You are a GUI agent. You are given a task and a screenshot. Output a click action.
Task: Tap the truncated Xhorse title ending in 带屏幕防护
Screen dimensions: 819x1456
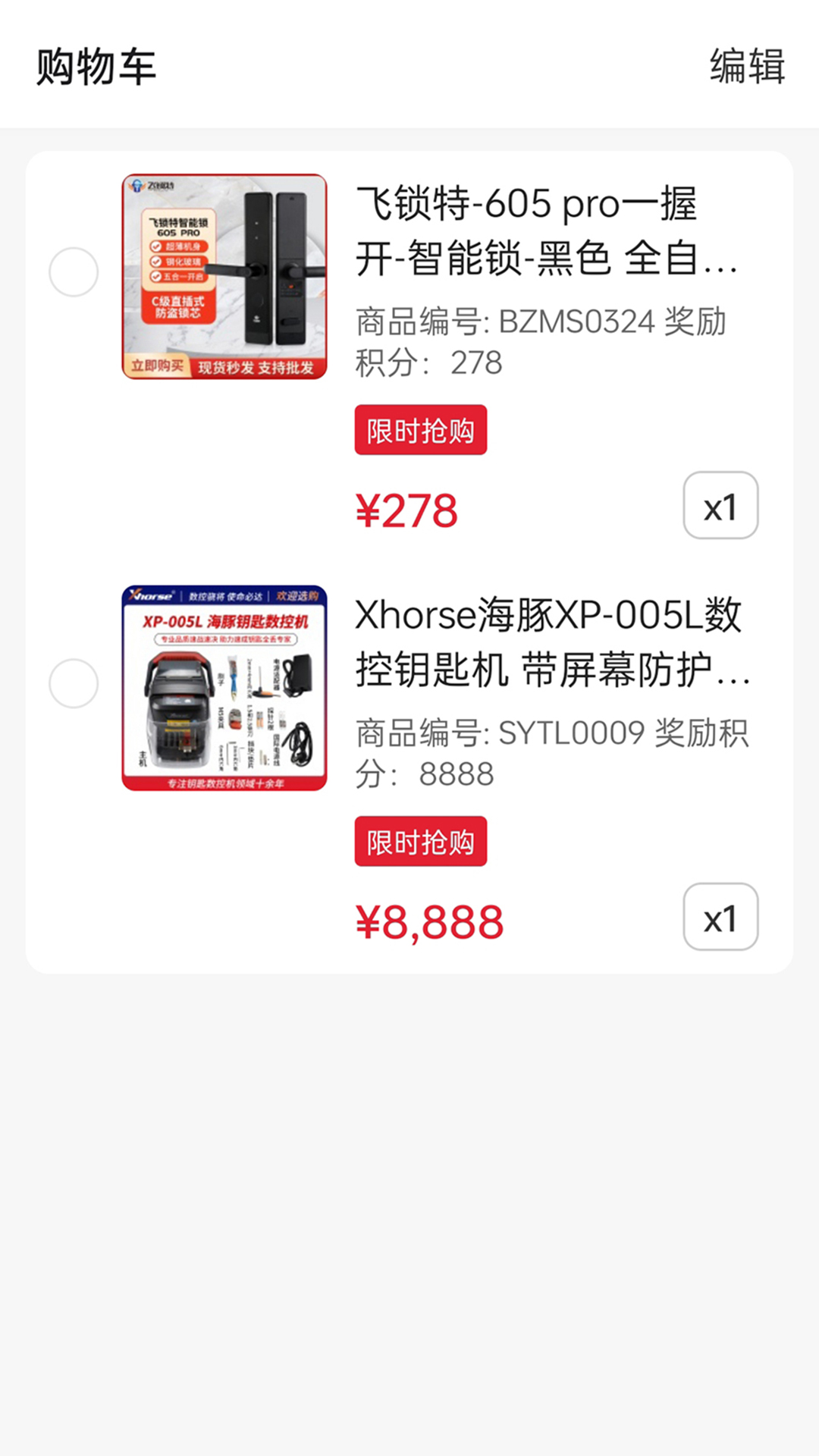(x=546, y=673)
